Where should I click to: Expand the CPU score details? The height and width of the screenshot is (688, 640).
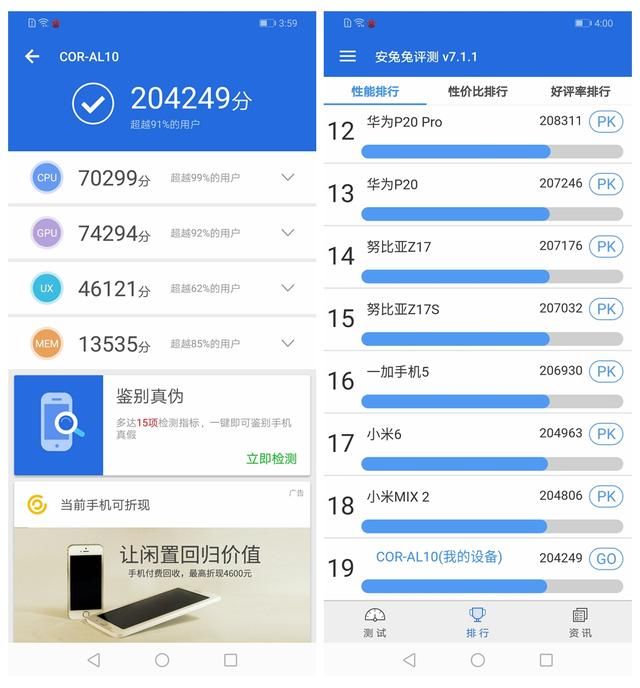click(x=287, y=178)
